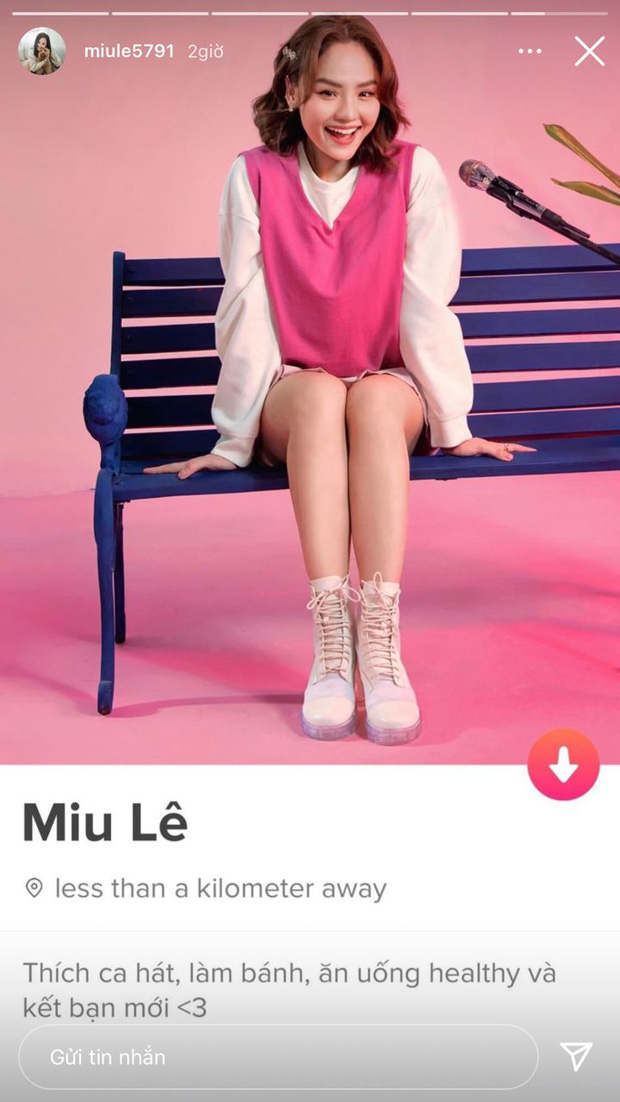Share this story via the paper-plane icon

click(576, 1056)
